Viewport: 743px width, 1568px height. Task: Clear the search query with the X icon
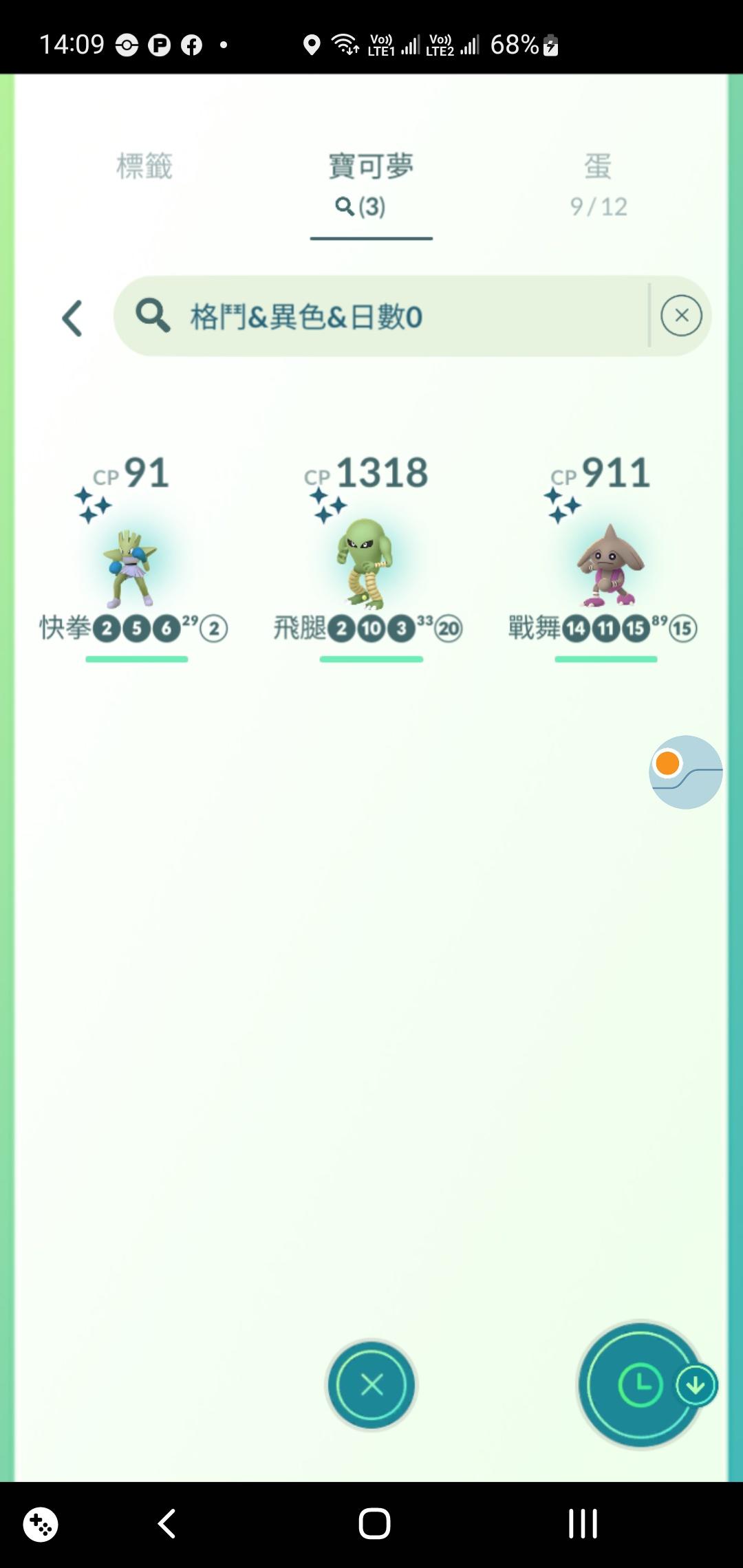681,316
